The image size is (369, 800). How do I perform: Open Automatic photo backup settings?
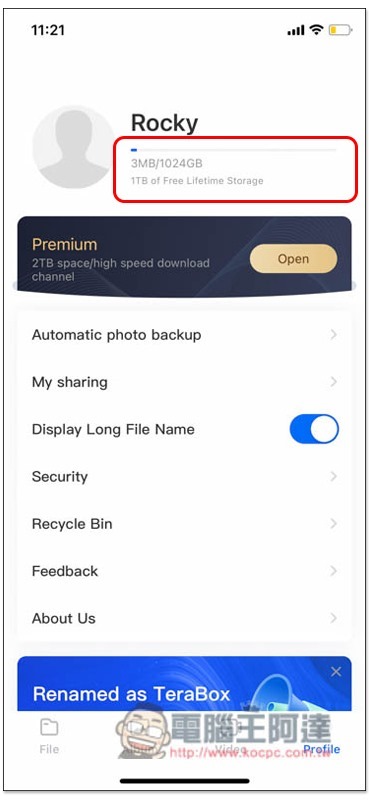(184, 335)
